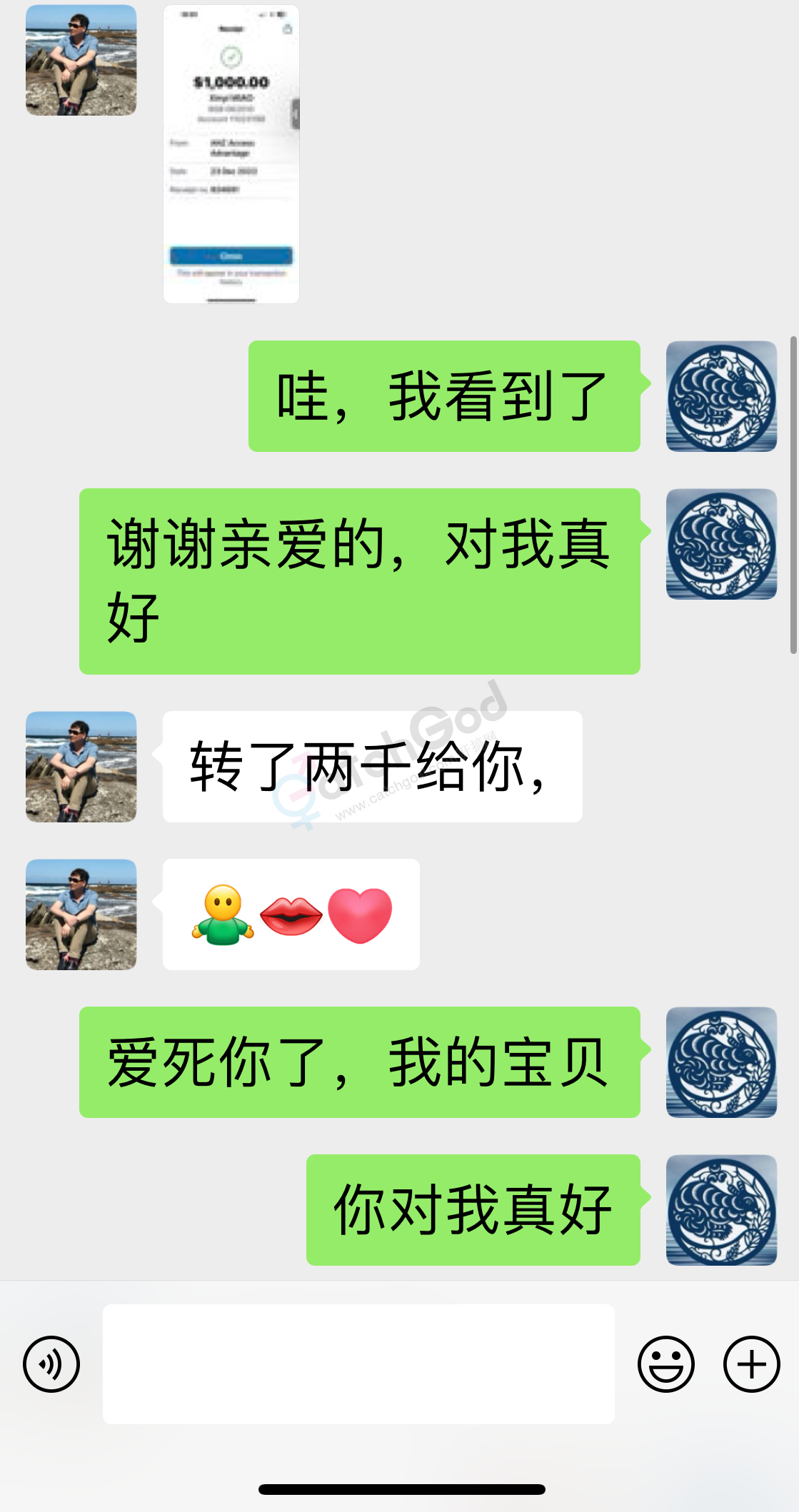Focus the message text field
799x1512 pixels.
click(358, 1364)
